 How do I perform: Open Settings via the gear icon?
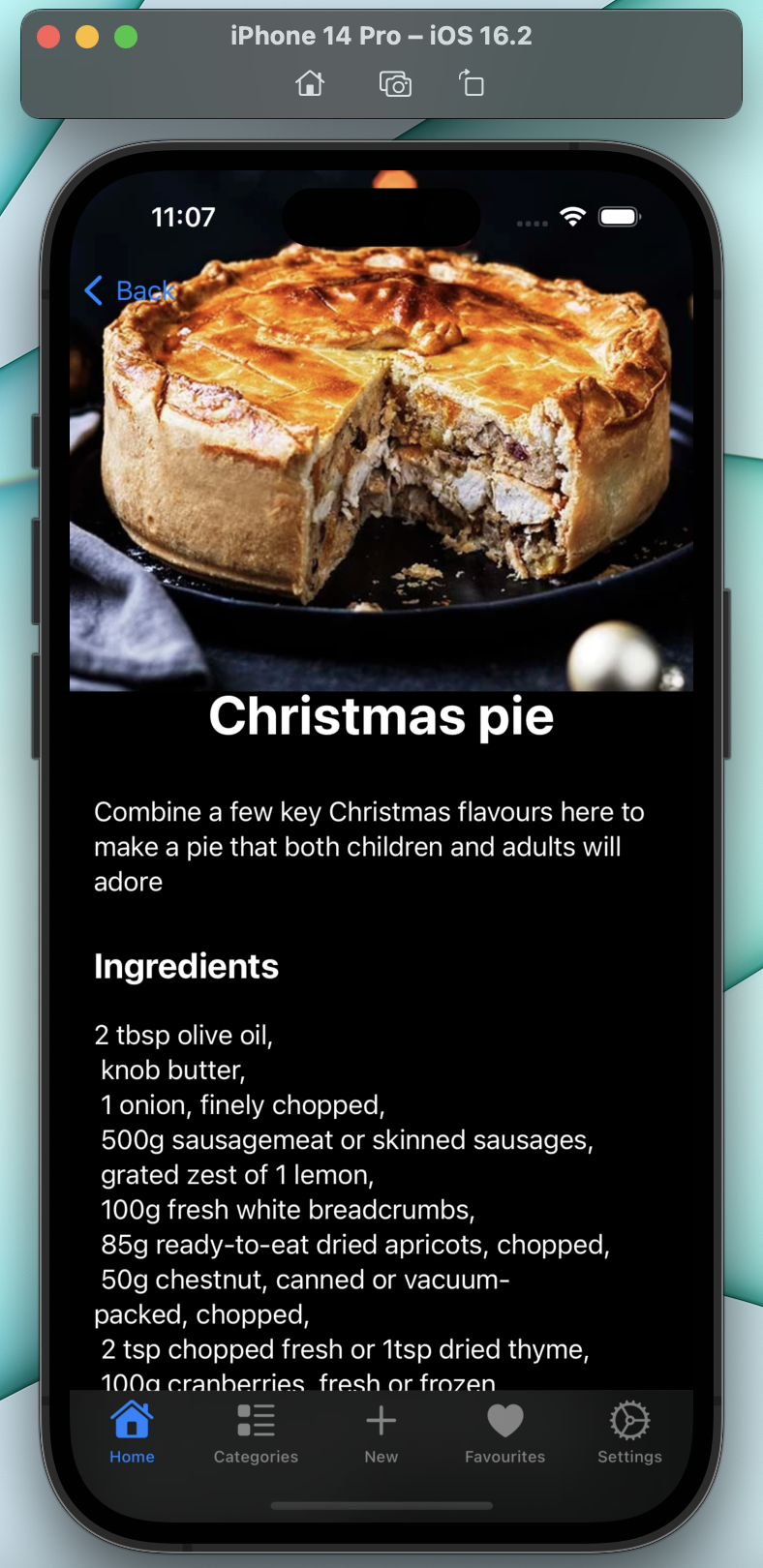click(628, 1420)
